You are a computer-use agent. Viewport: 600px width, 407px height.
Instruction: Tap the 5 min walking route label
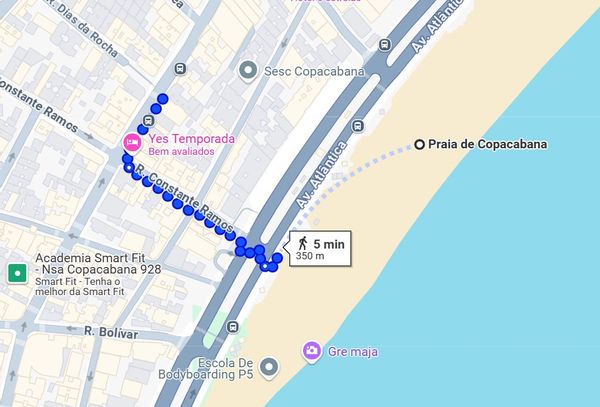point(319,248)
